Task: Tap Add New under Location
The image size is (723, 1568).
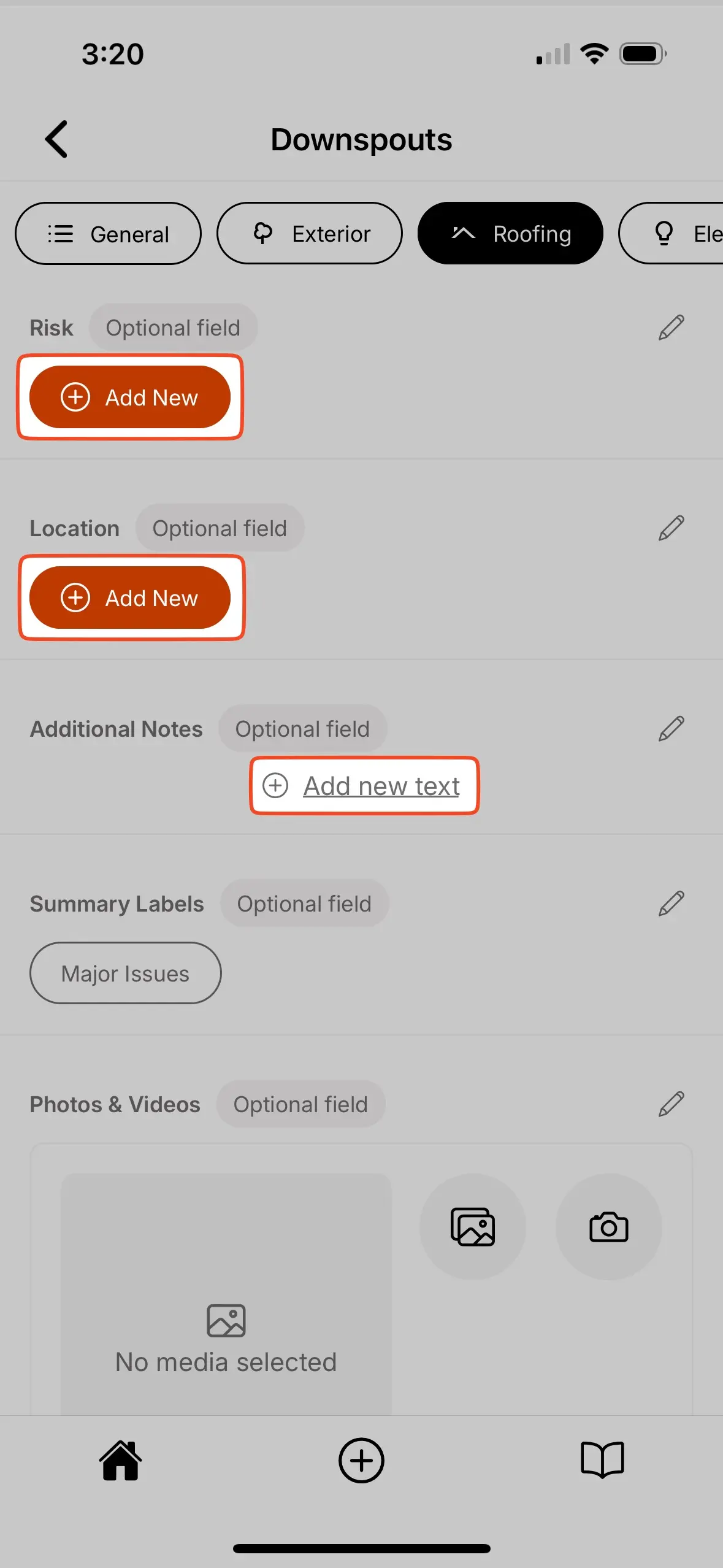Action: [130, 598]
